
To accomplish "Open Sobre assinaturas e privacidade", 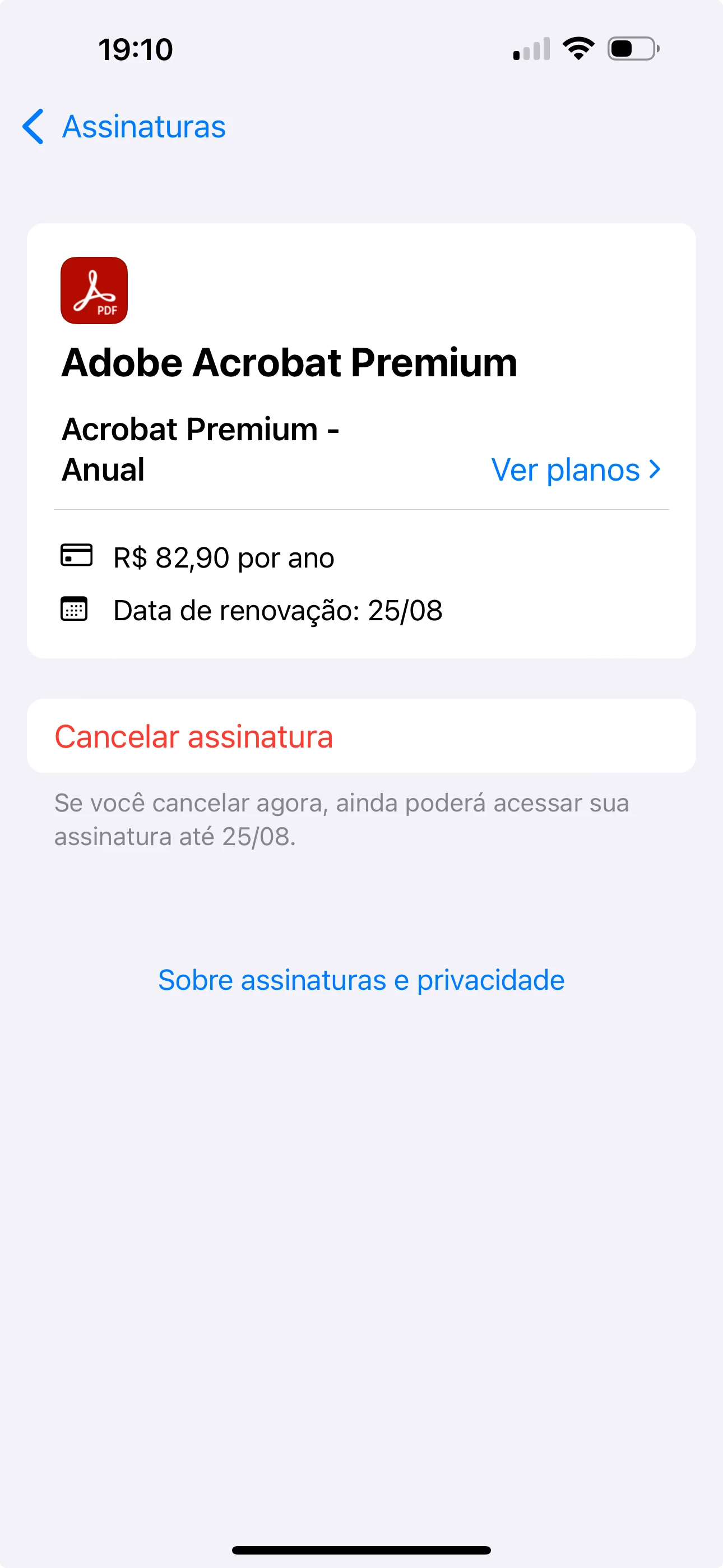I will click(361, 980).
